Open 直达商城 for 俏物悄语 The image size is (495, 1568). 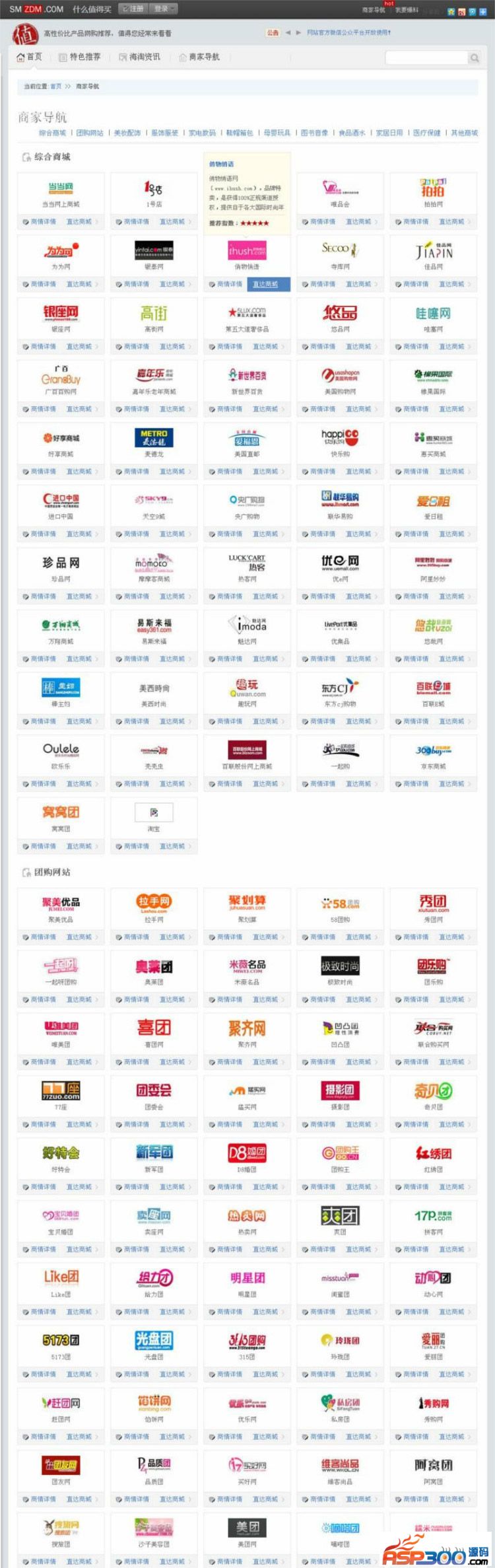coord(265,284)
